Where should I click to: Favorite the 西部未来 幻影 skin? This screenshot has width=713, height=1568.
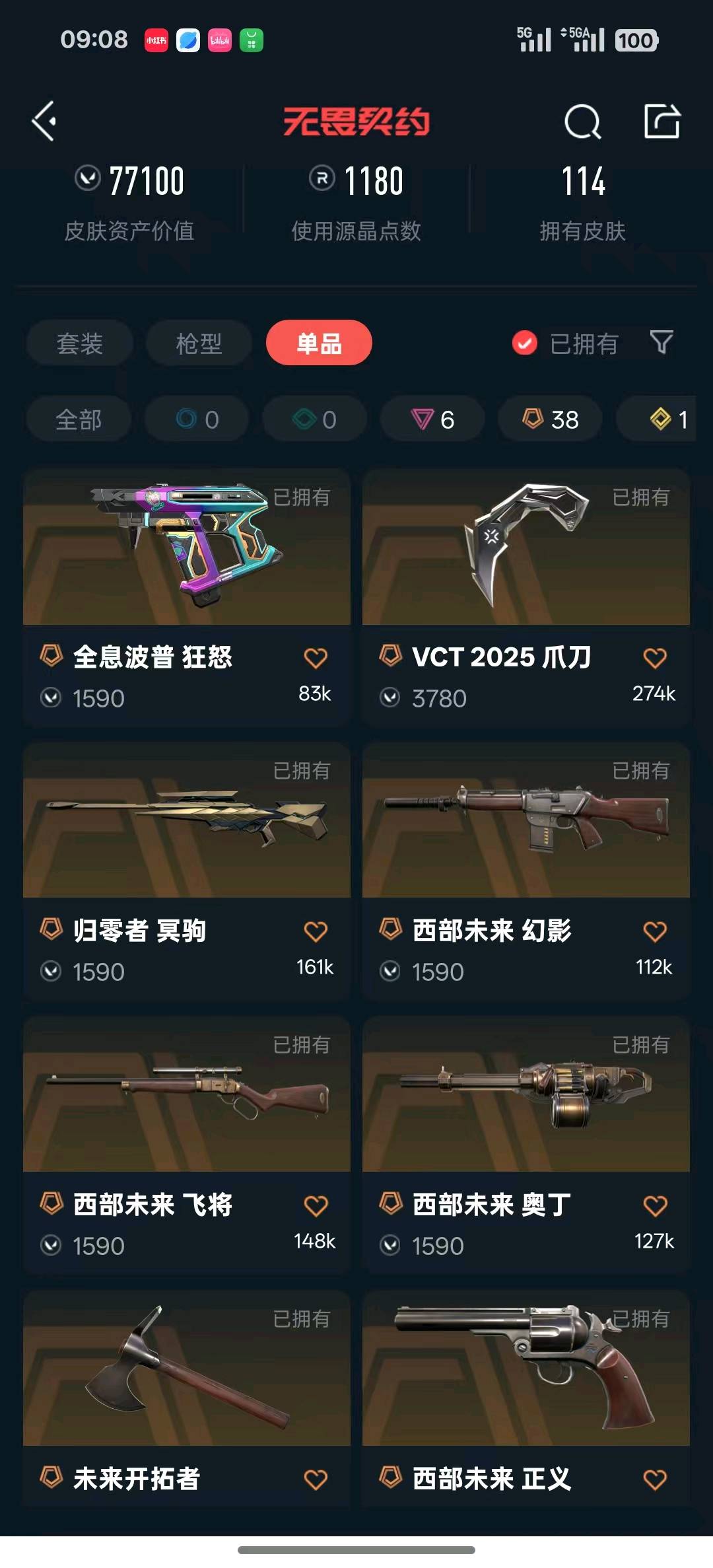coord(655,931)
